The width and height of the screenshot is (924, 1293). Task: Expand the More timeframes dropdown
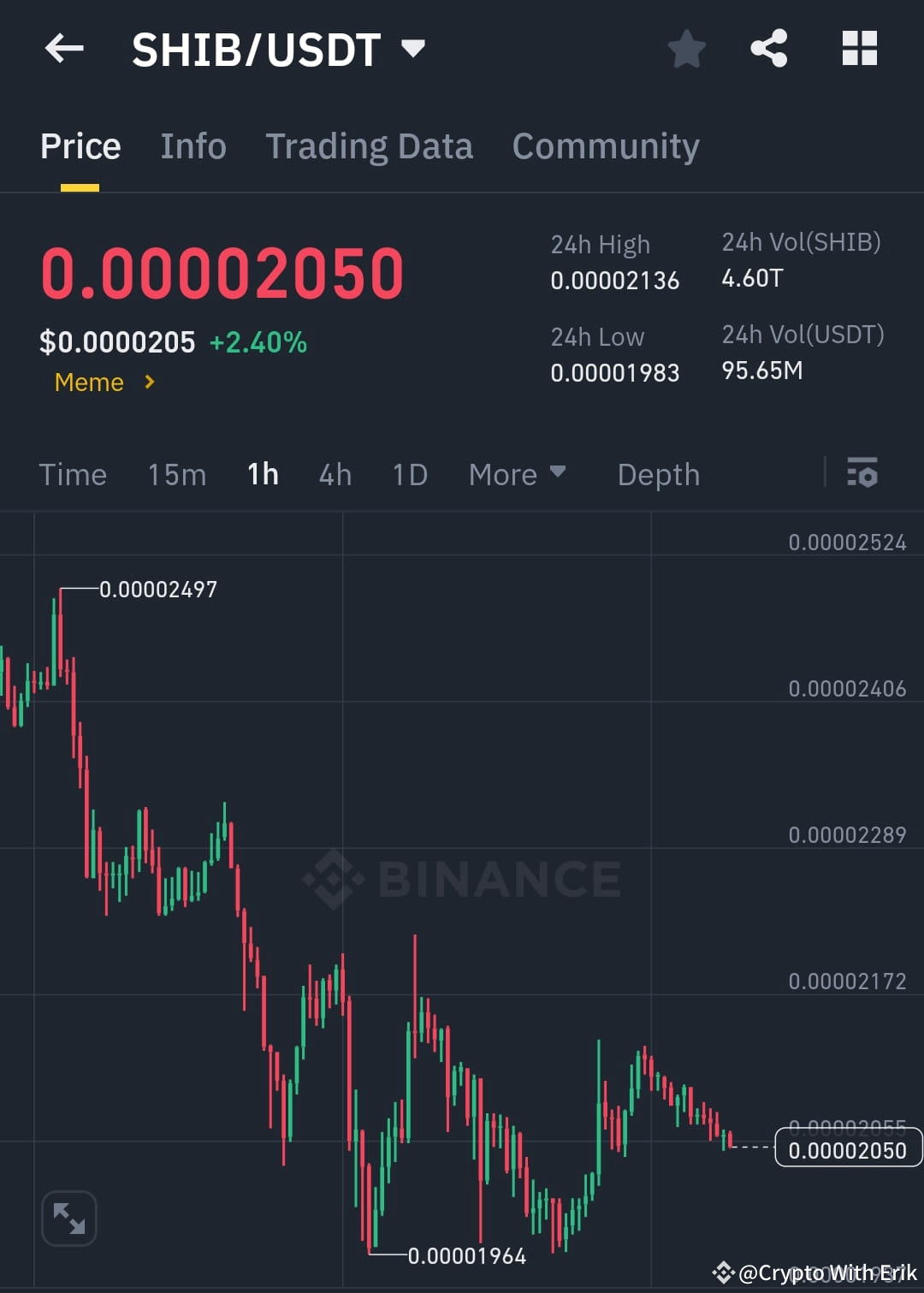click(518, 474)
